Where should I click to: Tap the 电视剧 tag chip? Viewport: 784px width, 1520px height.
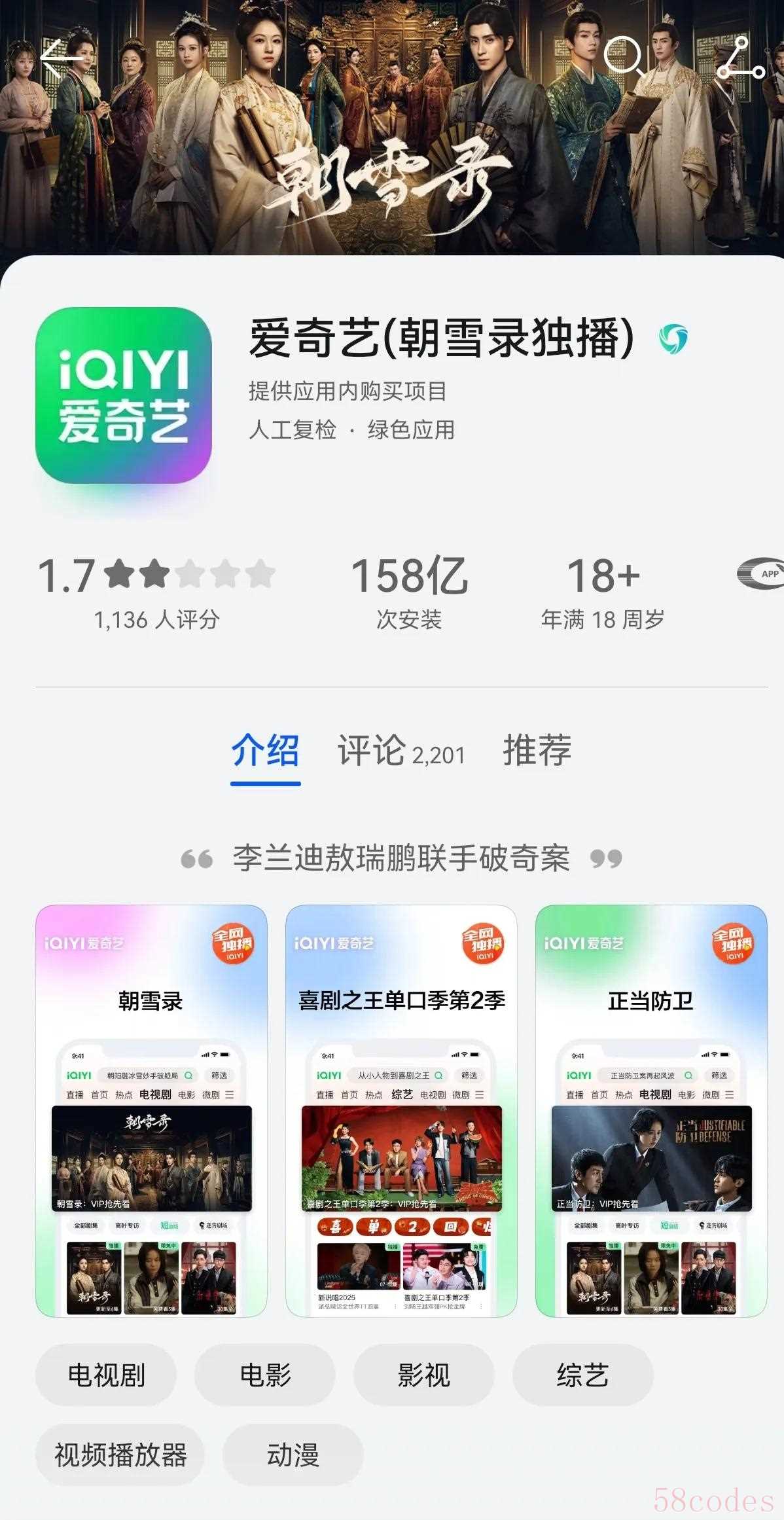pyautogui.click(x=106, y=1375)
